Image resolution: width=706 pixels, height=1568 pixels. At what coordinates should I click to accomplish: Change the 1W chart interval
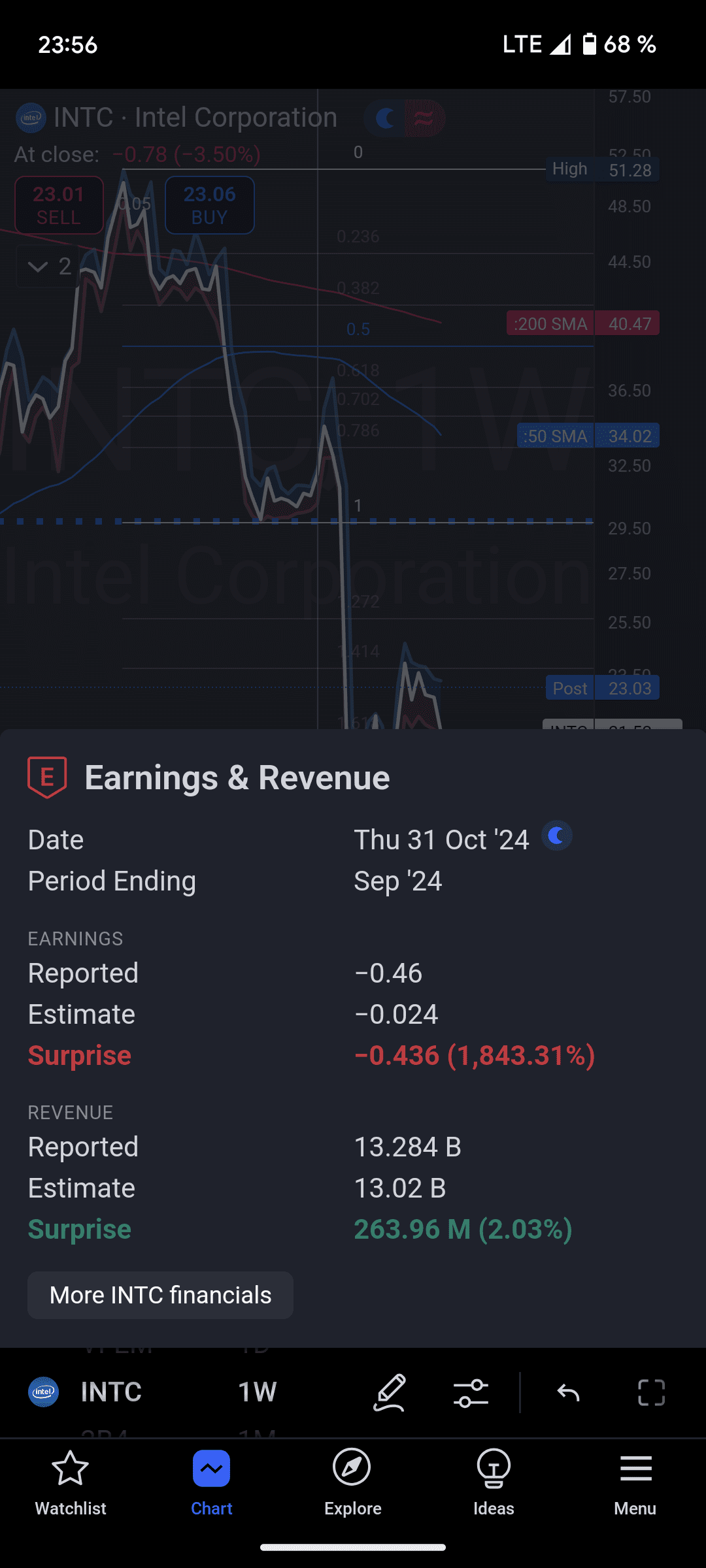[257, 1392]
